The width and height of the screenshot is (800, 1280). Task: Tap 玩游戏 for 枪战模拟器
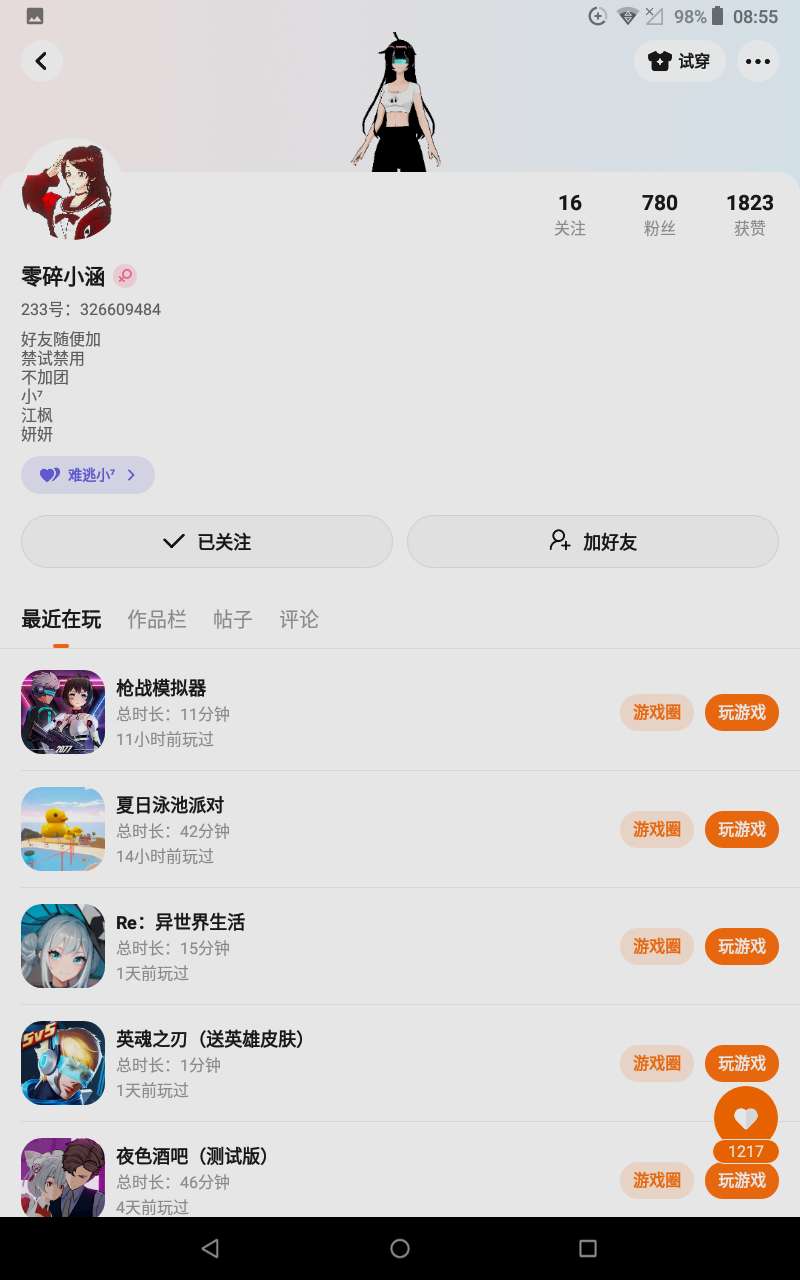click(x=741, y=712)
